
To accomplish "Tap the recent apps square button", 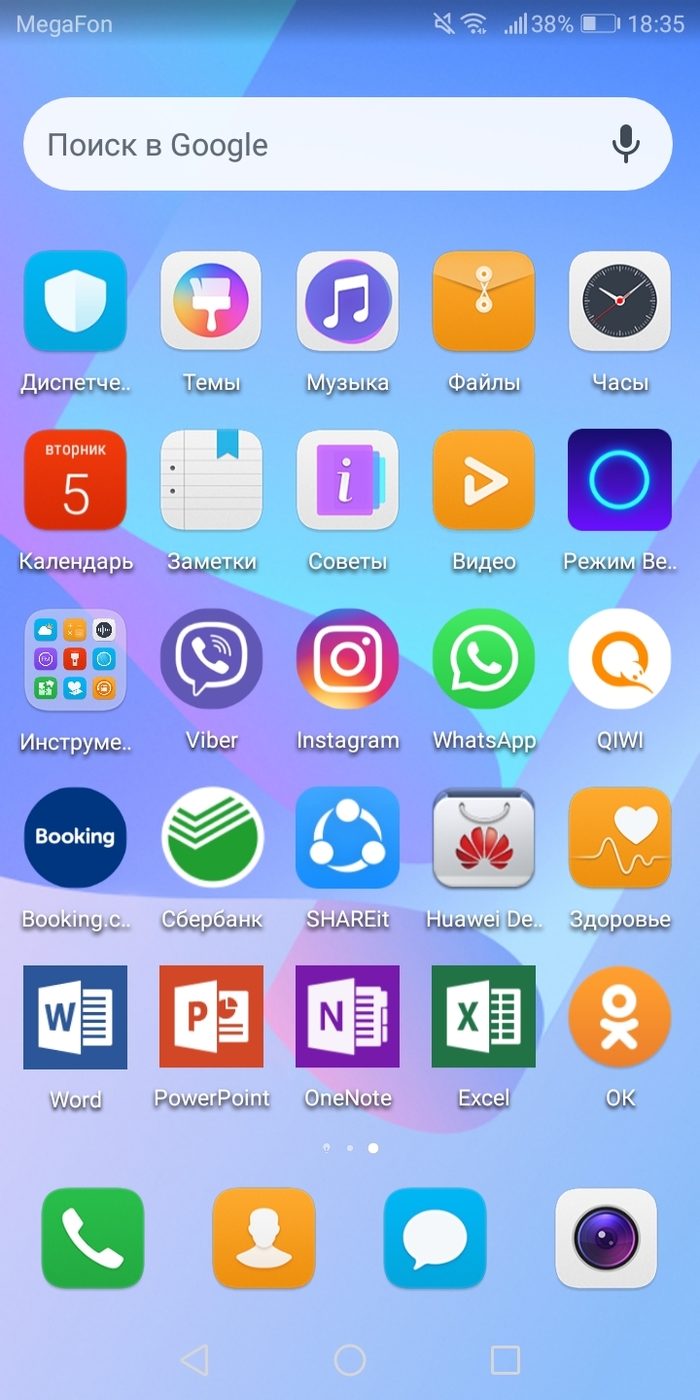I will [x=505, y=1359].
